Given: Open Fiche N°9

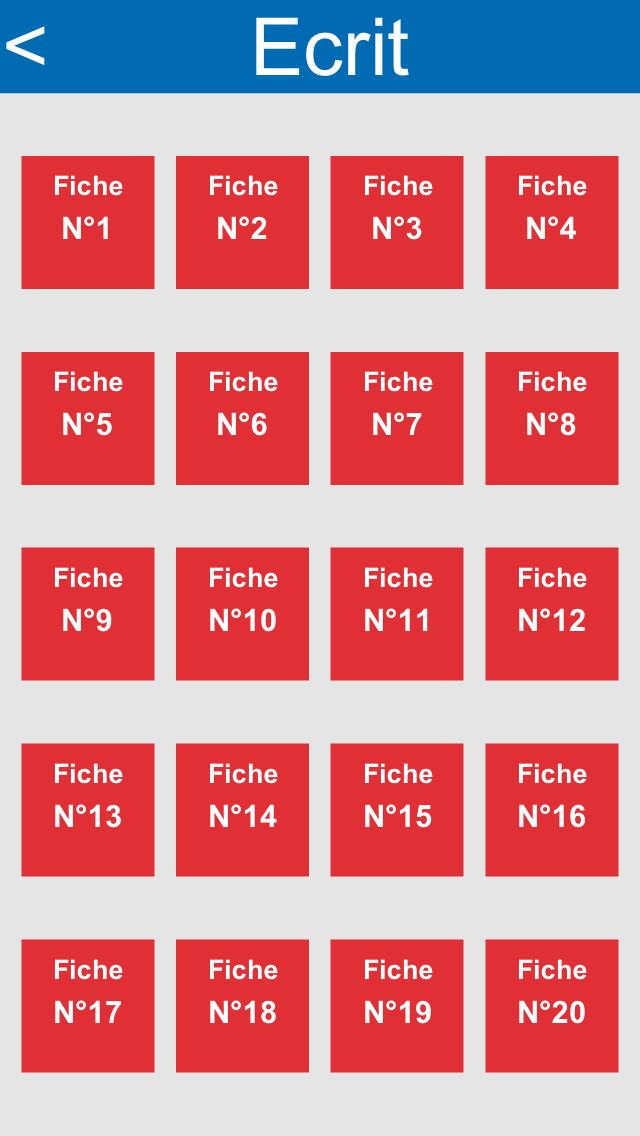Looking at the screenshot, I should [88, 614].
